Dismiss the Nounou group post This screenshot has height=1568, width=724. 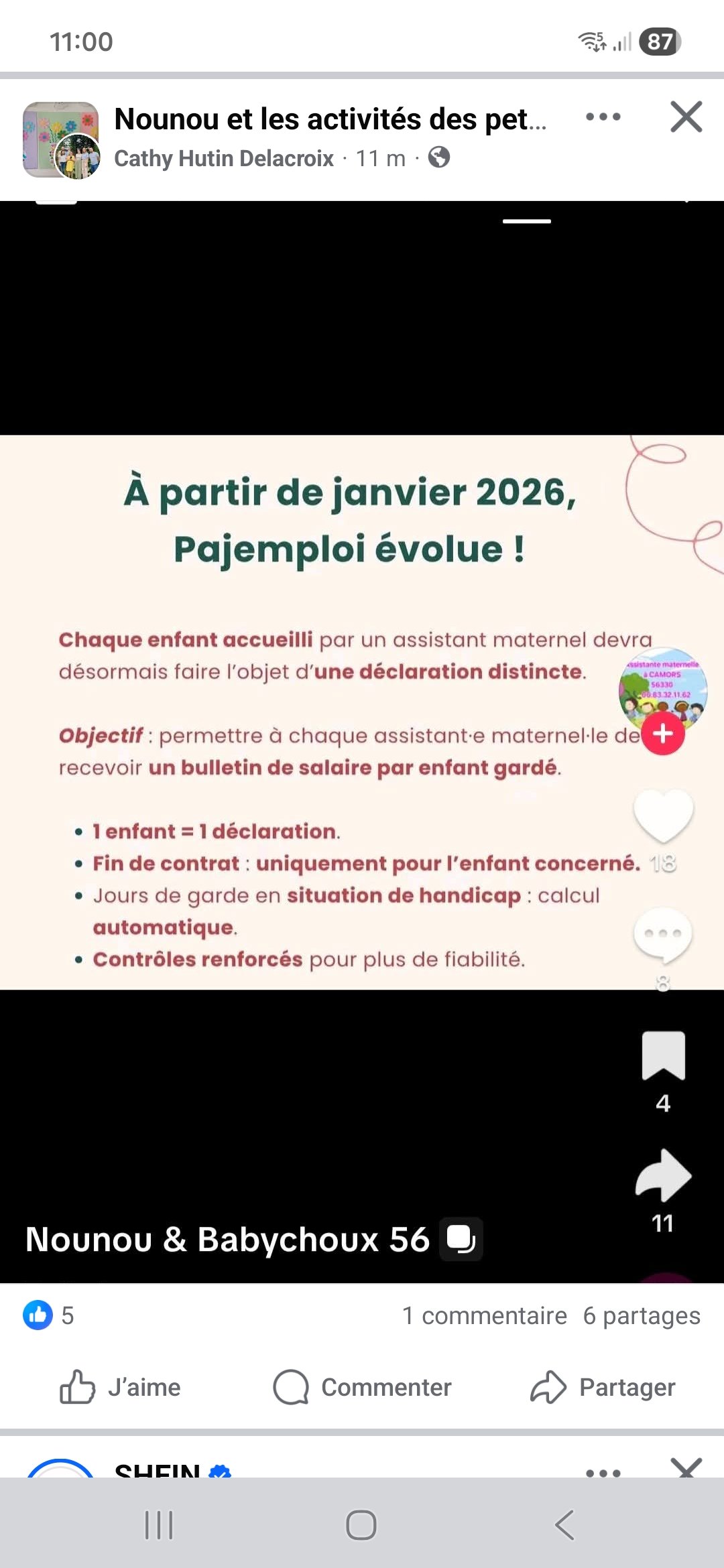click(686, 117)
